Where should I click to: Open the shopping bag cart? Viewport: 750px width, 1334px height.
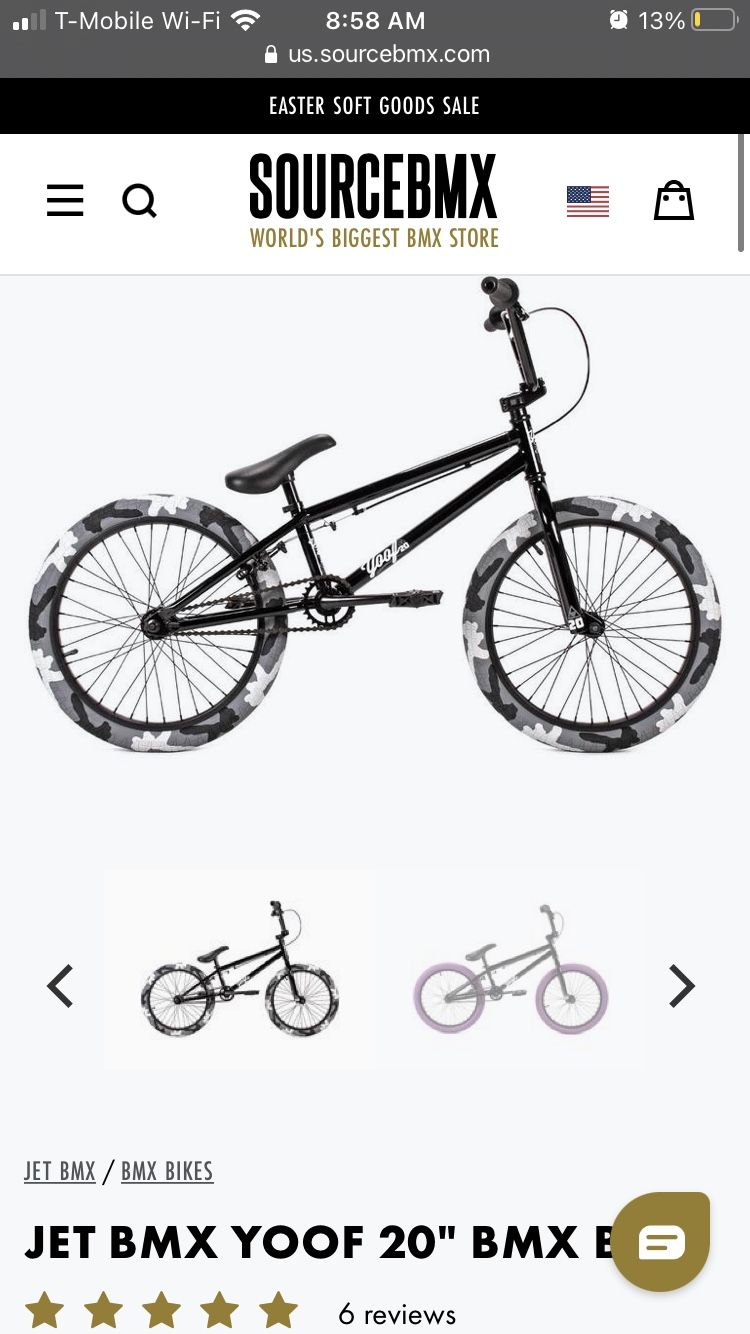click(674, 200)
